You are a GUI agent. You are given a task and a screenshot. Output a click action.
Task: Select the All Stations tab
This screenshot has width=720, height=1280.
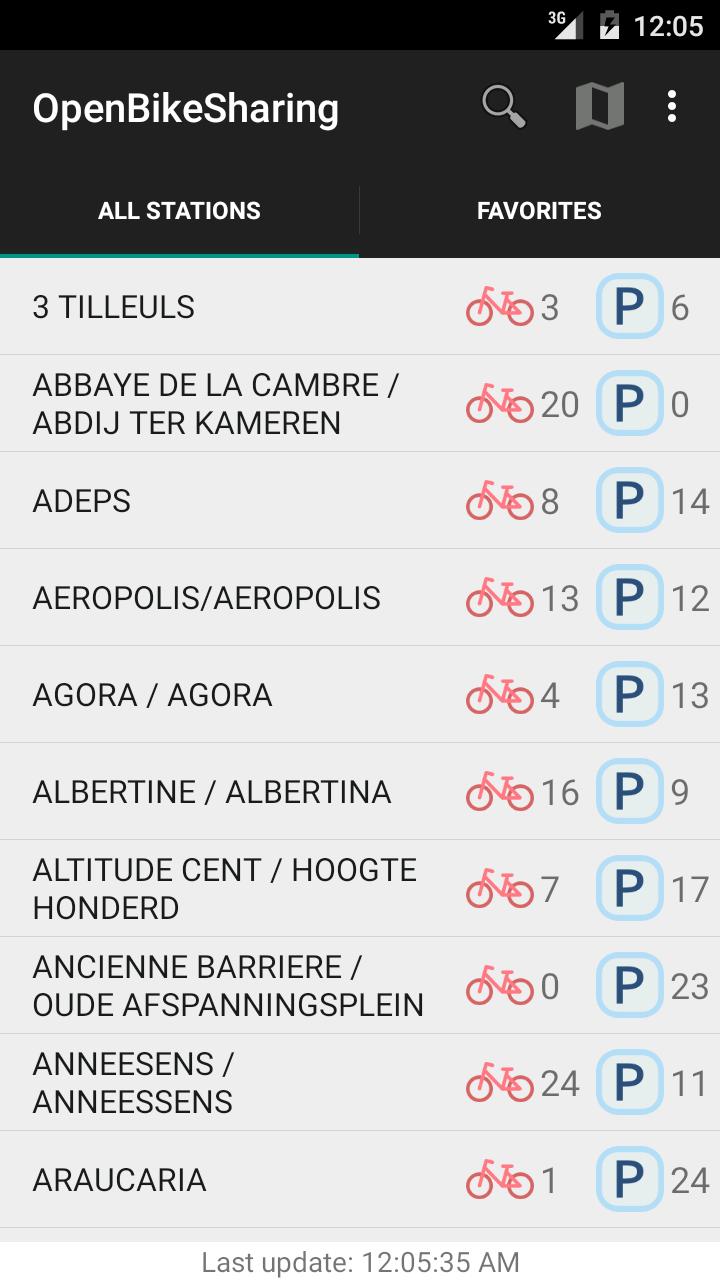[x=179, y=211]
